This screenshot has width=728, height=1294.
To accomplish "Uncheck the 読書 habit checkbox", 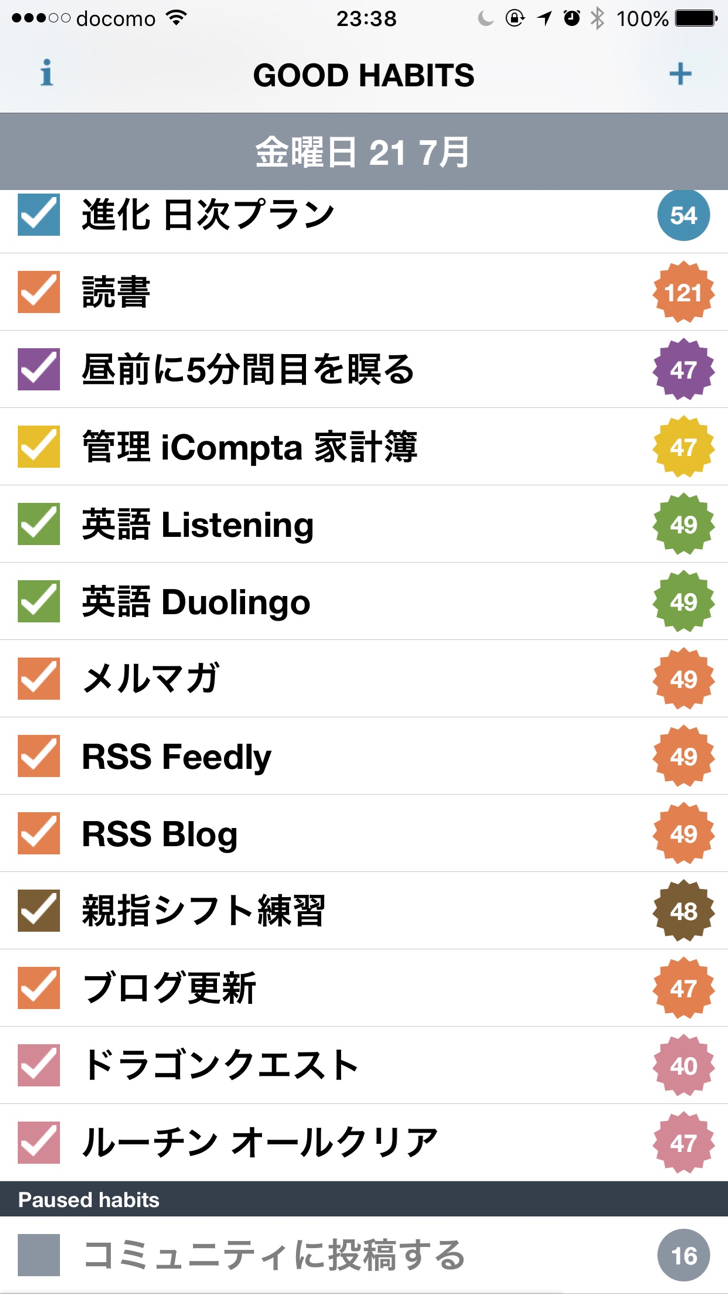I will pyautogui.click(x=39, y=292).
